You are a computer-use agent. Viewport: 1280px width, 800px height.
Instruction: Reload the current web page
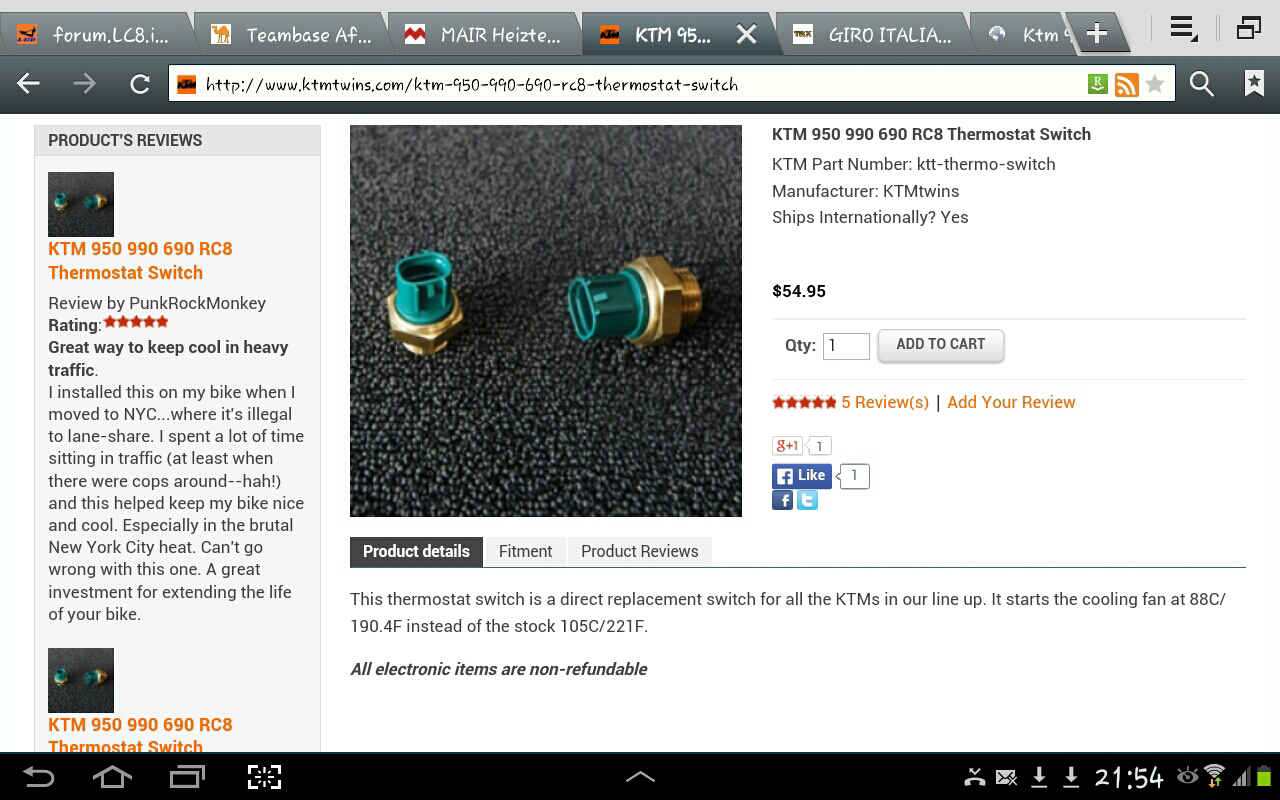[140, 84]
